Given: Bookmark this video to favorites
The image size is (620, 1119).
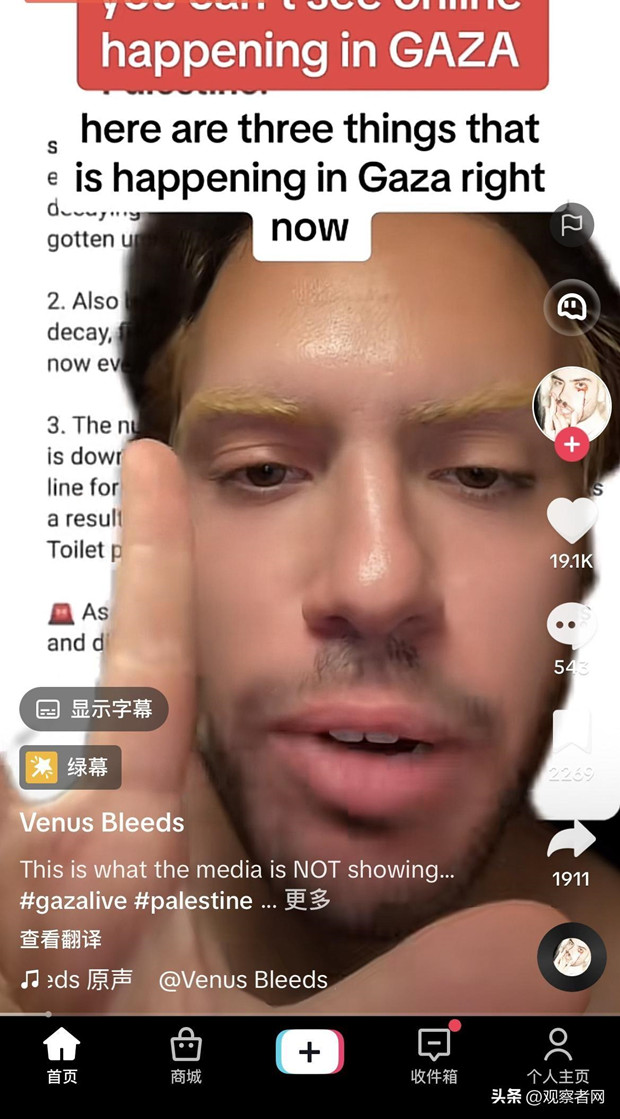Looking at the screenshot, I should point(571,734).
